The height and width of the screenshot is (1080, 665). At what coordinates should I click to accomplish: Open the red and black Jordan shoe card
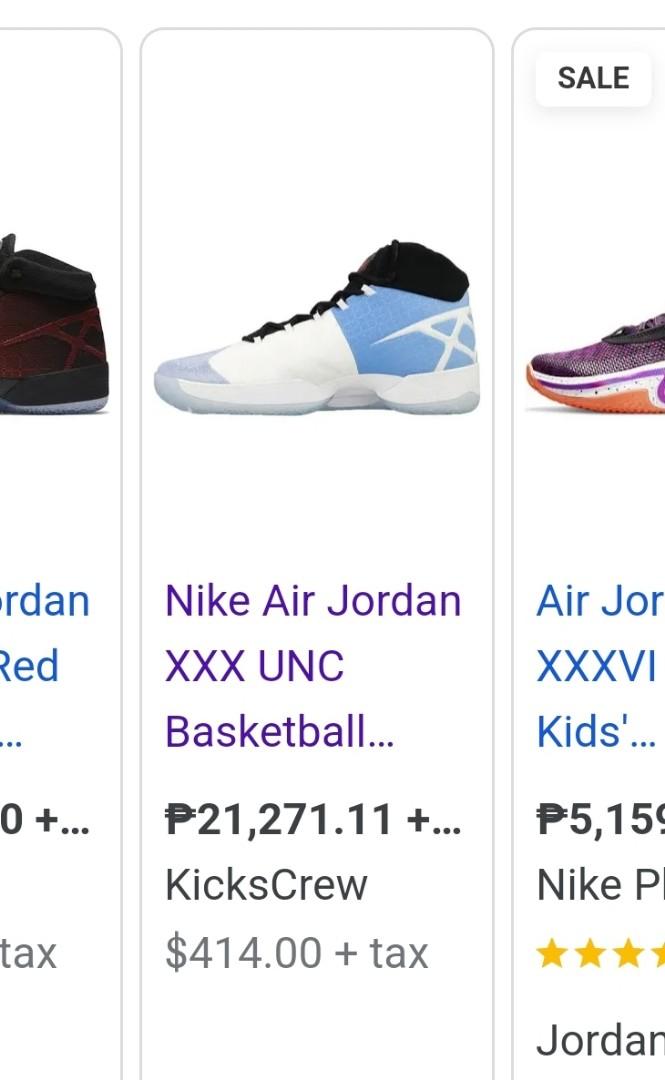pyautogui.click(x=61, y=554)
